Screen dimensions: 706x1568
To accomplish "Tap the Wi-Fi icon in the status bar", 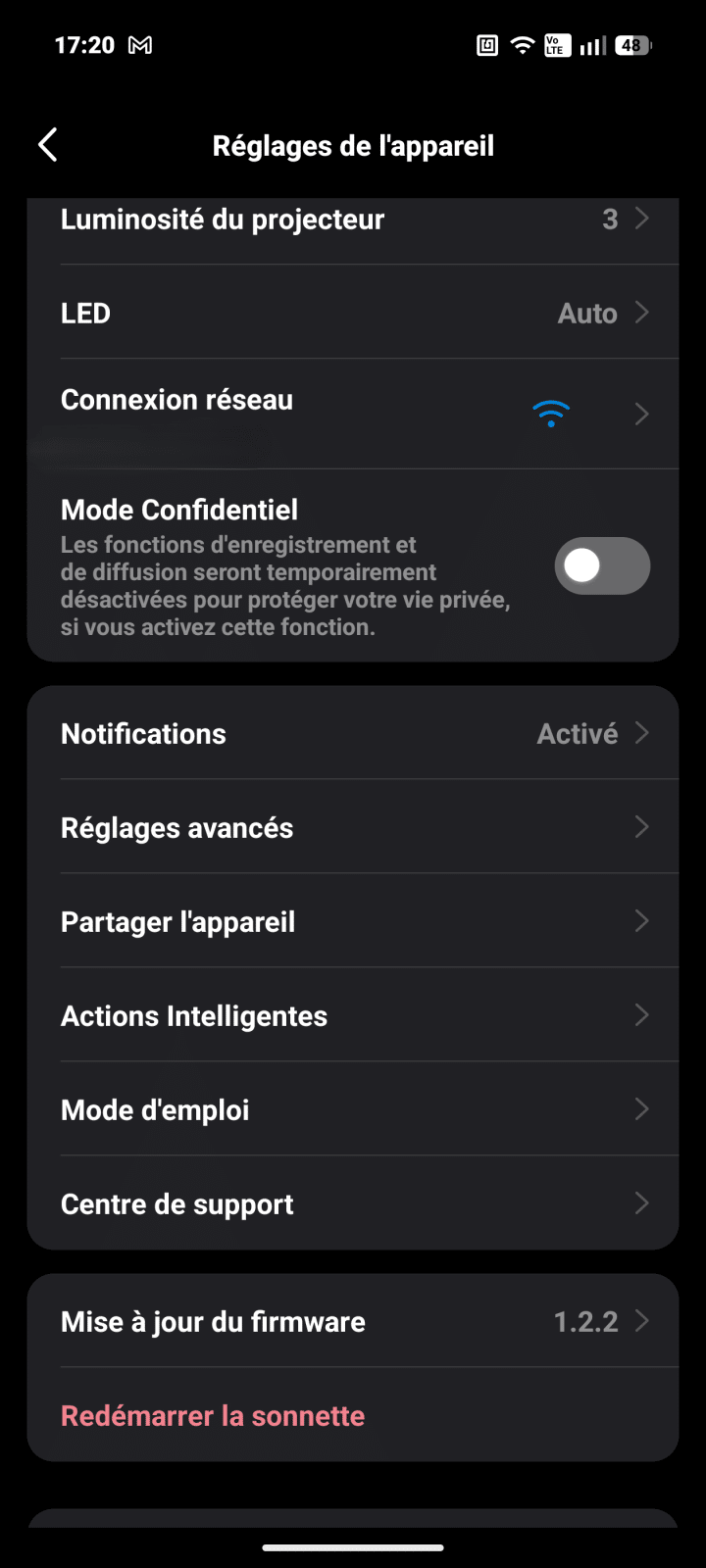I will coord(521,44).
